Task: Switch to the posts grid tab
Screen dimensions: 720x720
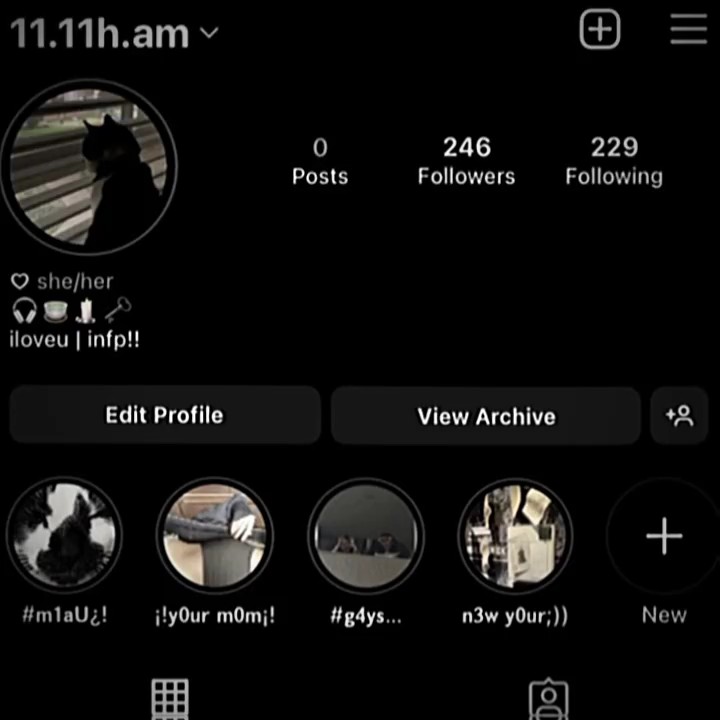Action: 170,697
